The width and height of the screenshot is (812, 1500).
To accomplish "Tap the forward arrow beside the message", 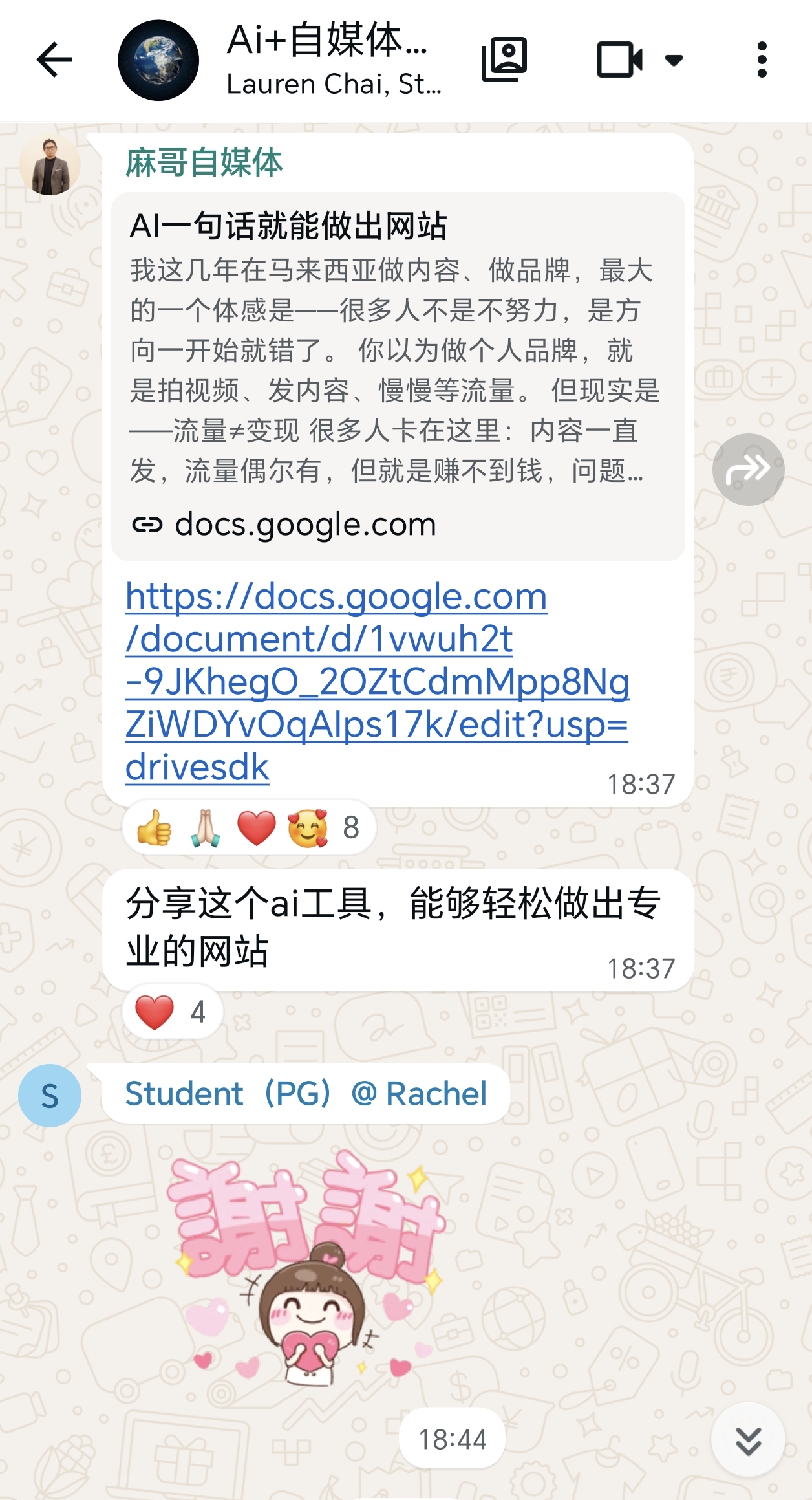I will tap(747, 468).
